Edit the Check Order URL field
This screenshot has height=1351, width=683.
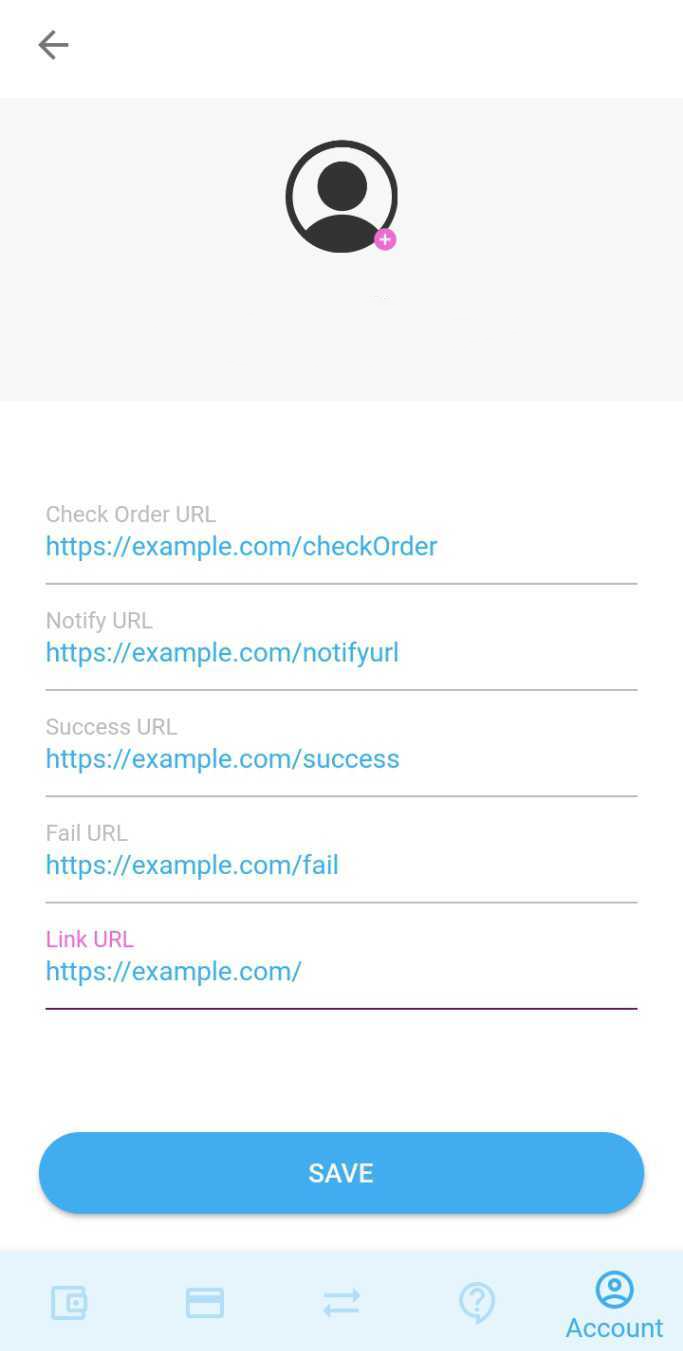tap(340, 547)
